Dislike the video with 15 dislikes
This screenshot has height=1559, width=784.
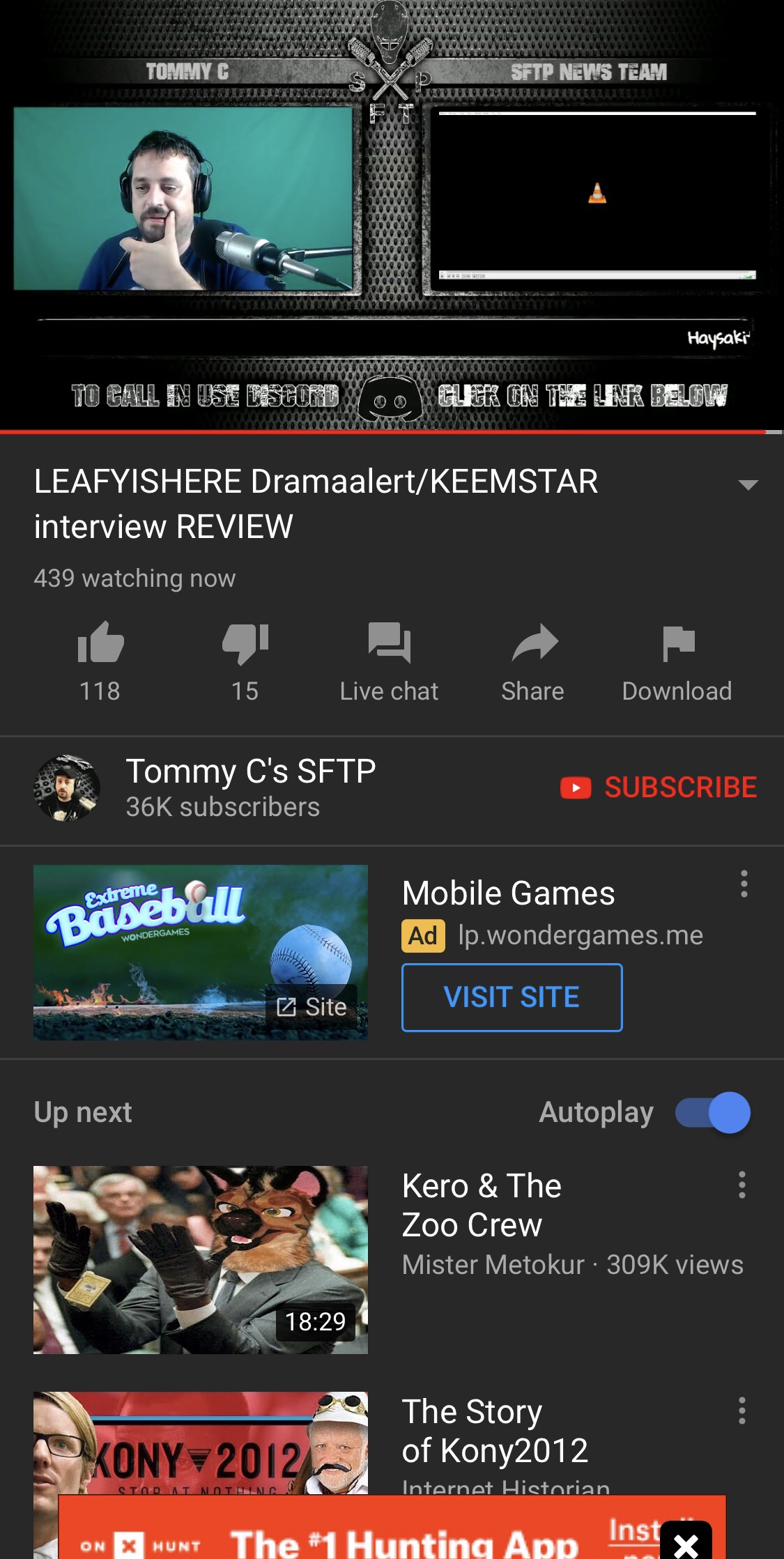245,660
